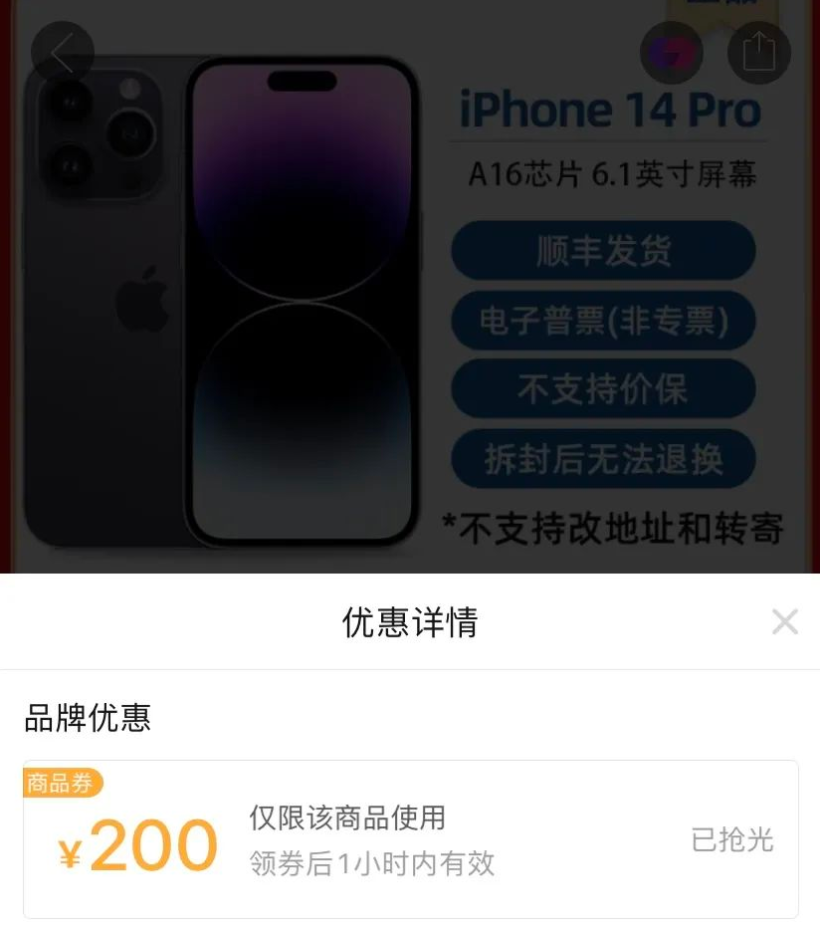820x933 pixels.
Task: Share this iPhone 14 Pro listing
Action: click(759, 52)
